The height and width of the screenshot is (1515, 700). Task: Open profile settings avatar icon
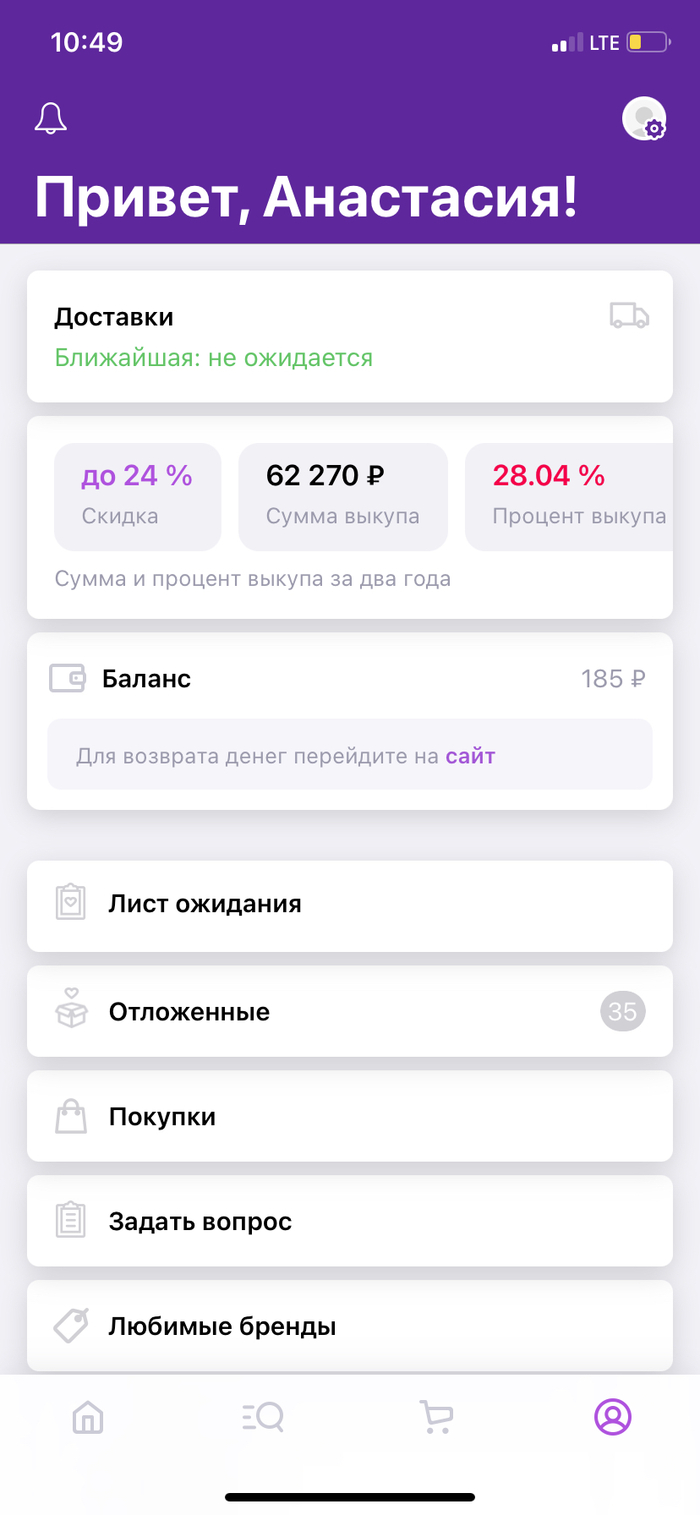click(x=643, y=119)
